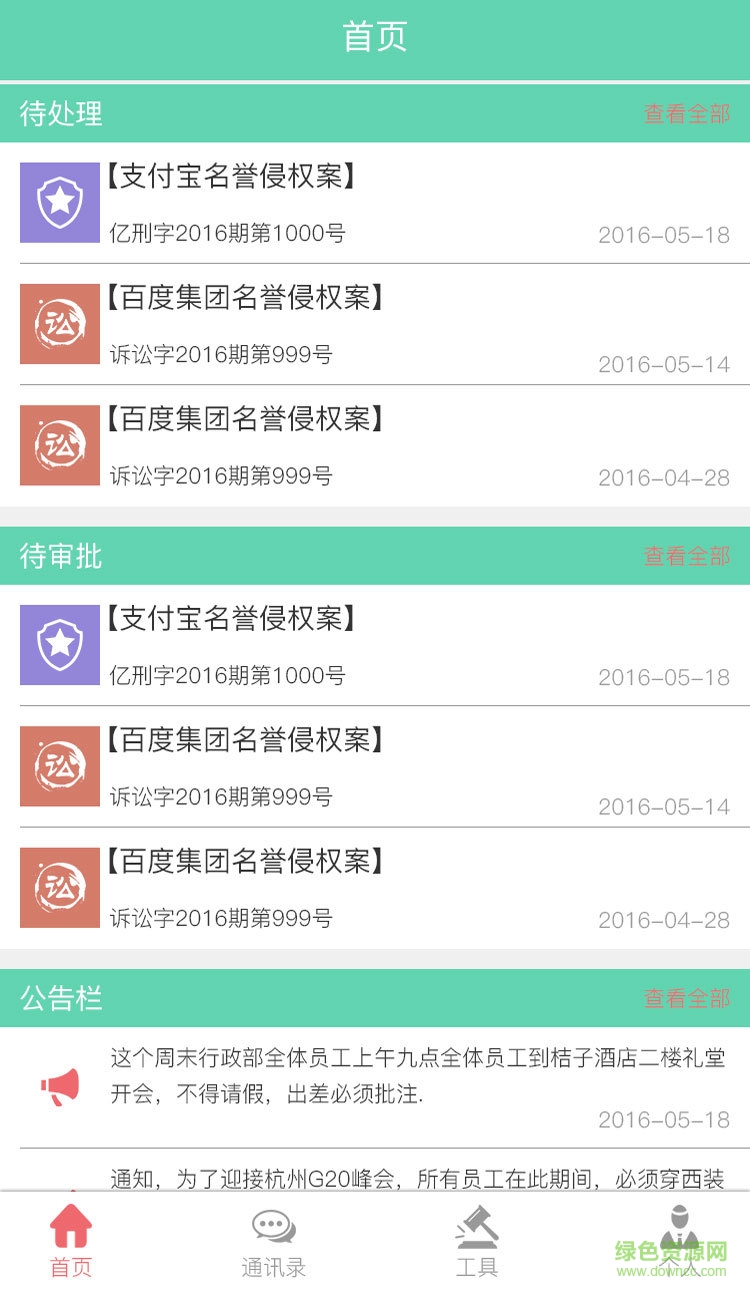Tap 查看全部 in the 公告栏 section
This screenshot has height=1290, width=750.
pos(686,998)
